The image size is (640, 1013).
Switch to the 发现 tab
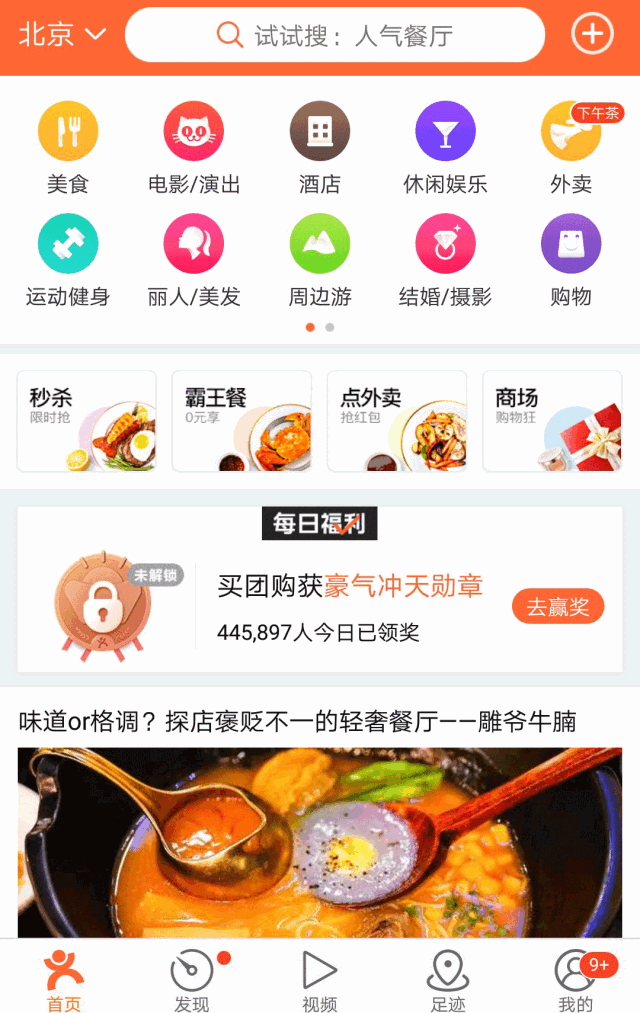[192, 980]
